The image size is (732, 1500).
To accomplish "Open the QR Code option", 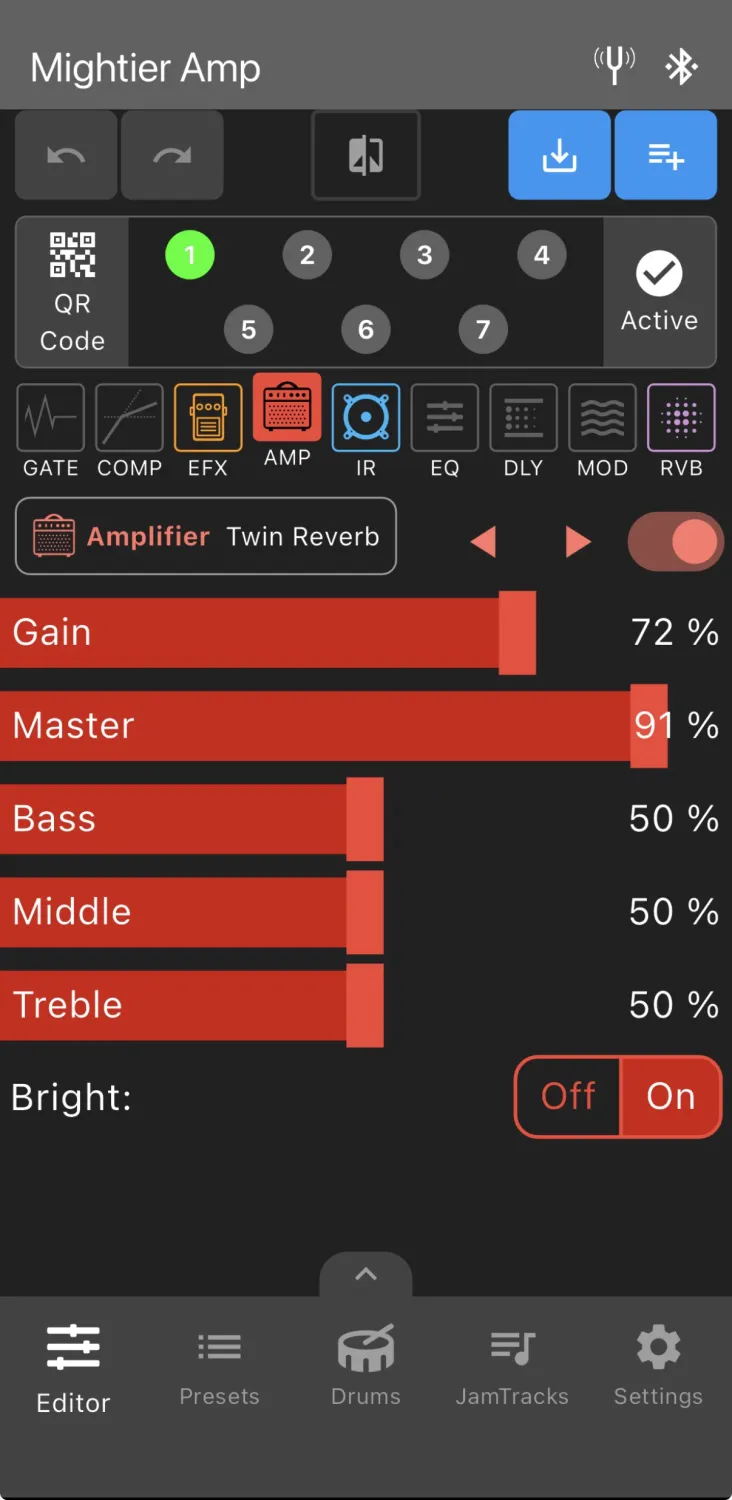I will click(72, 292).
